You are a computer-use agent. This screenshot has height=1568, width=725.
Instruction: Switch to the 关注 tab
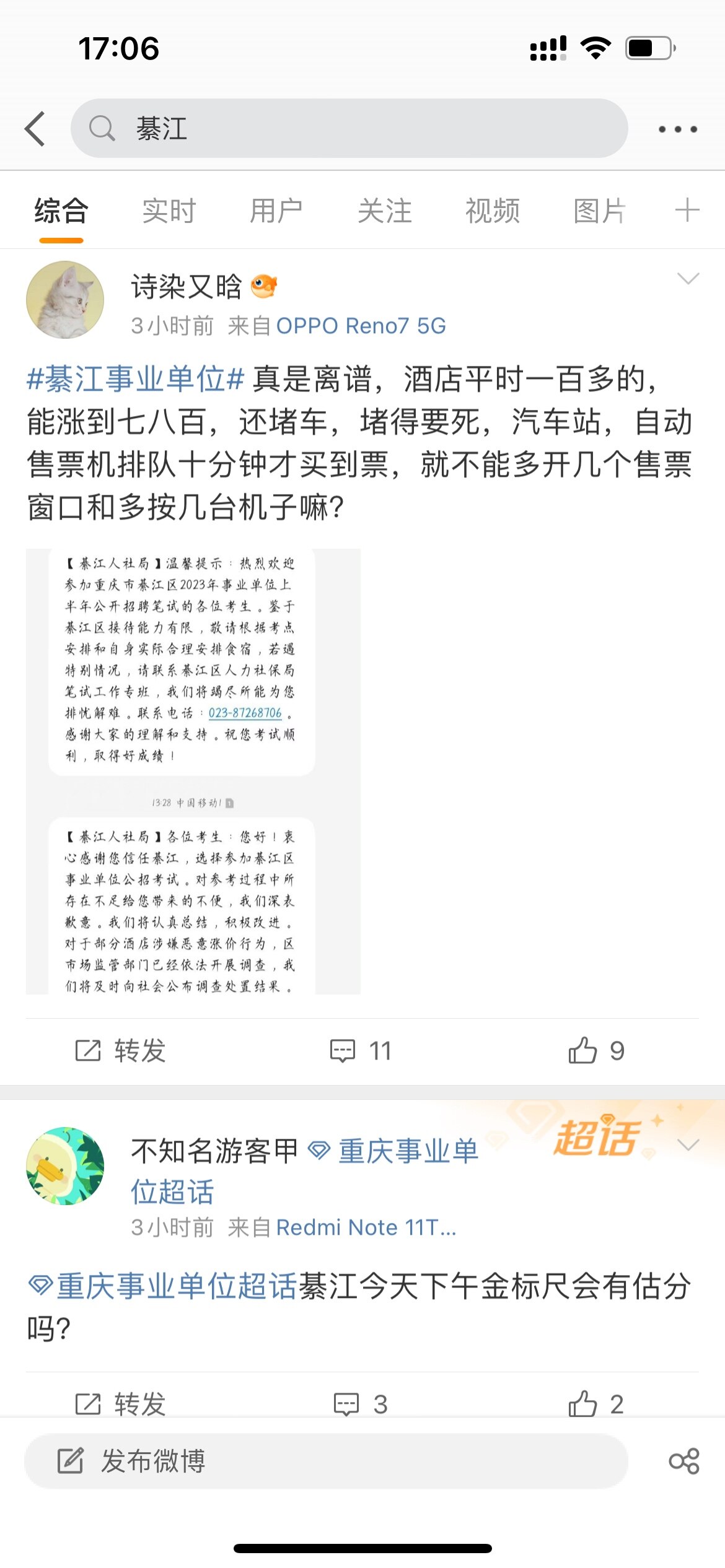tap(384, 211)
